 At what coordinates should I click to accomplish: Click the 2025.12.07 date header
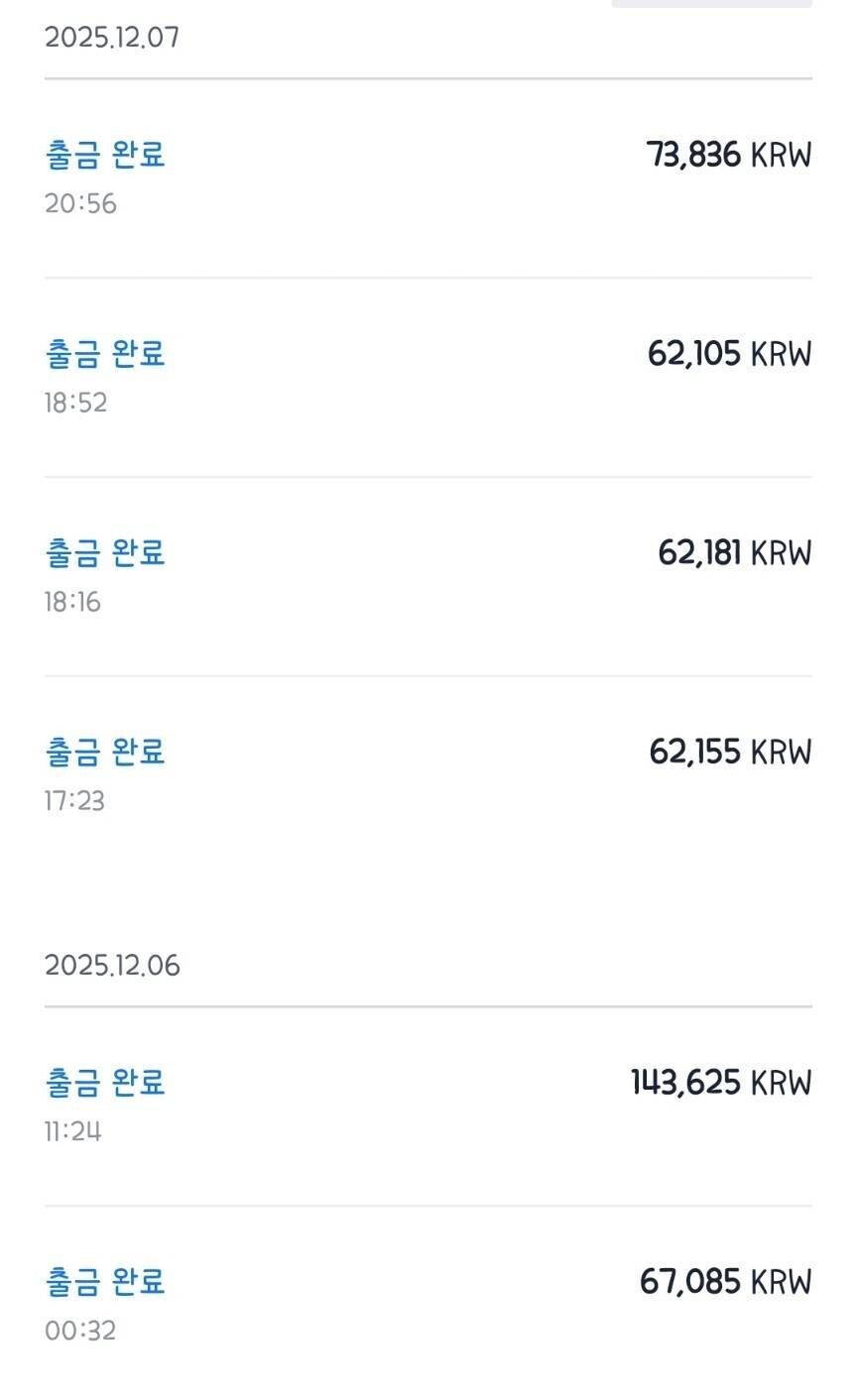(112, 38)
